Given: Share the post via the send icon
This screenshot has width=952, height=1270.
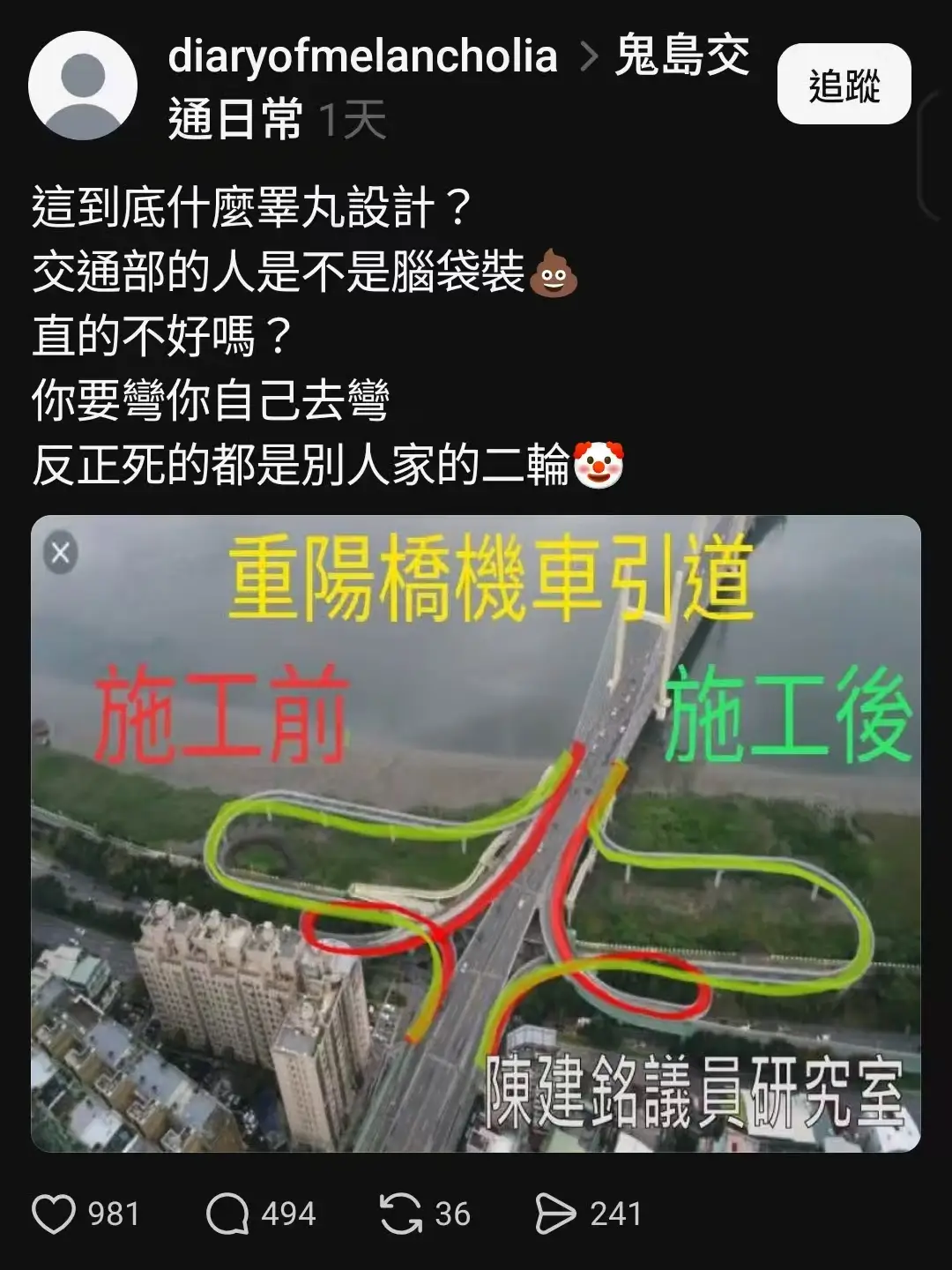Looking at the screenshot, I should [x=555, y=1214].
